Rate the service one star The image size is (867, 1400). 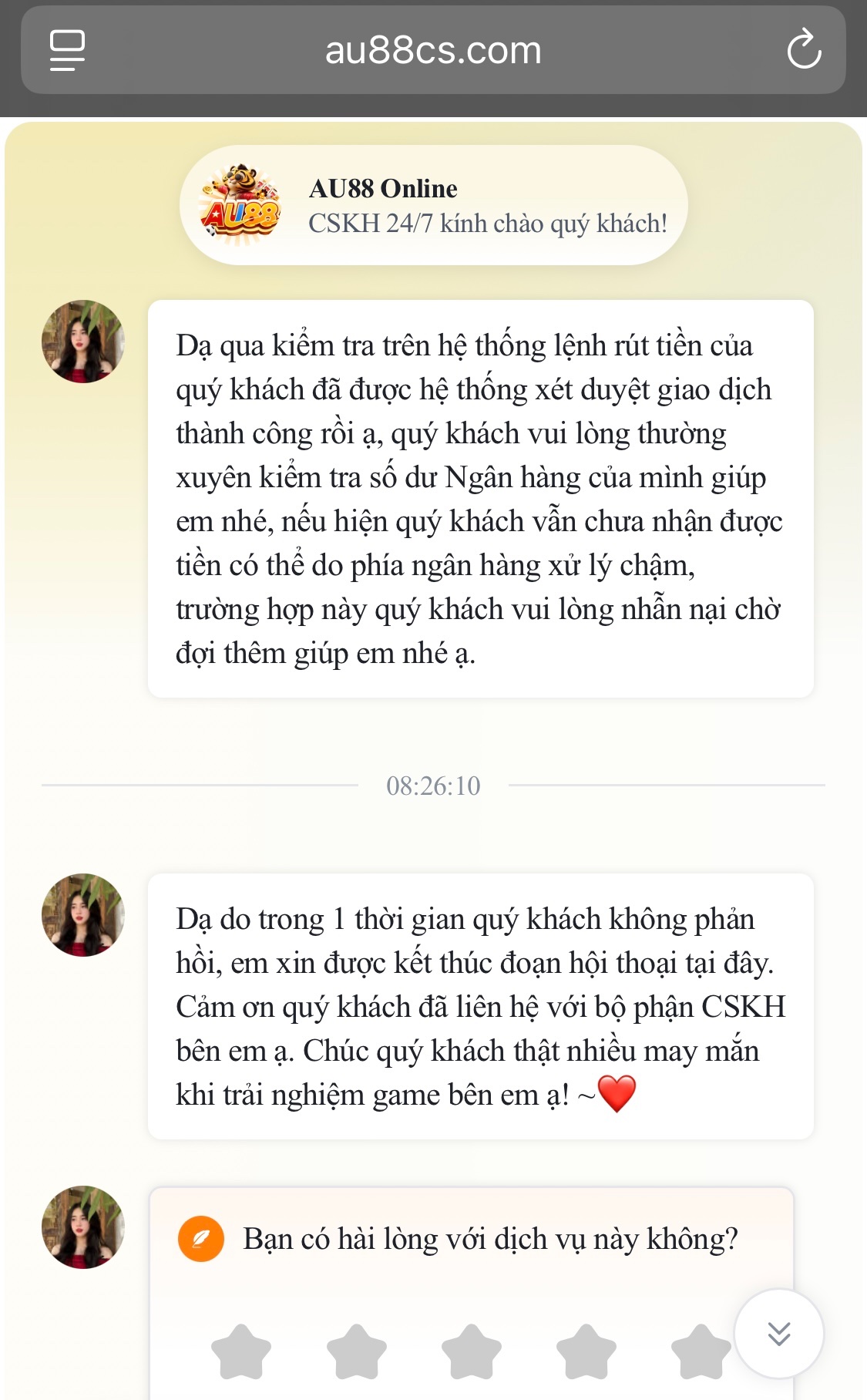pos(241,1351)
